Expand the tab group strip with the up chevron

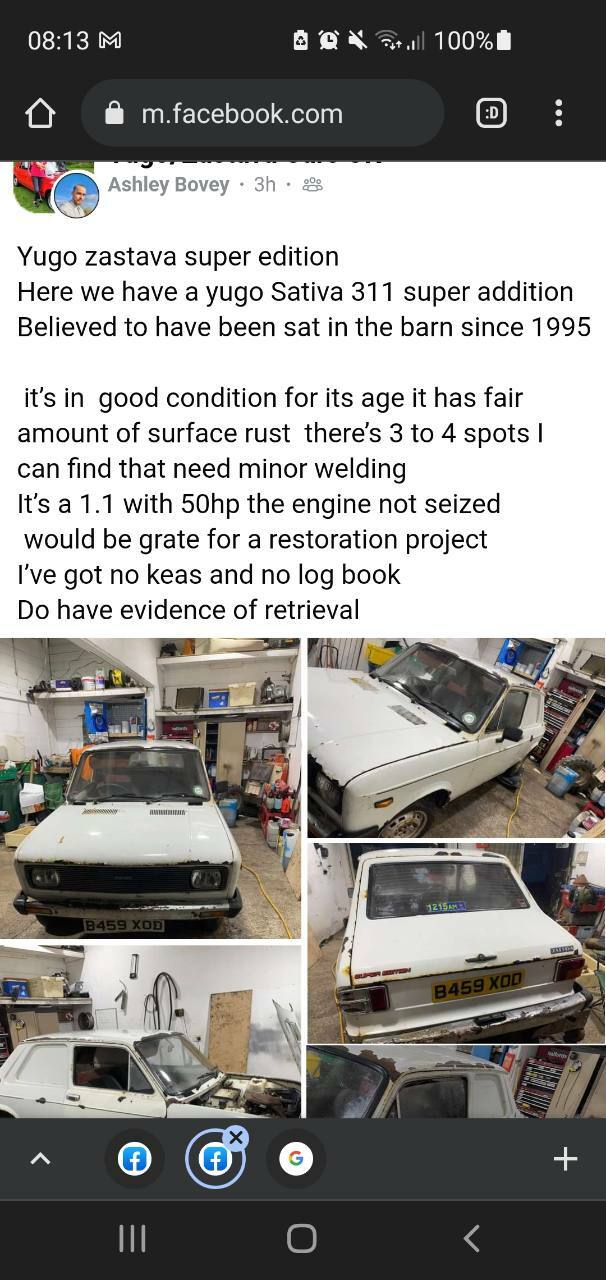point(40,1159)
